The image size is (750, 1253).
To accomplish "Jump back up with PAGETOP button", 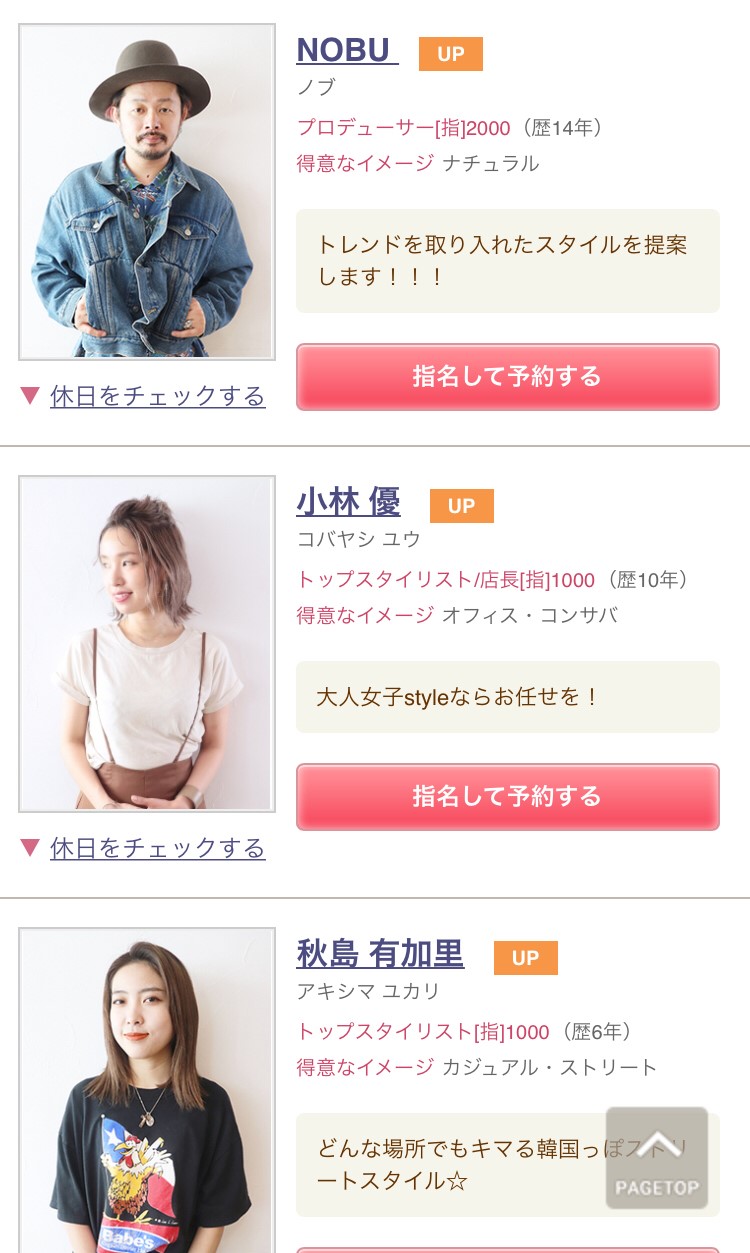I will point(657,1158).
